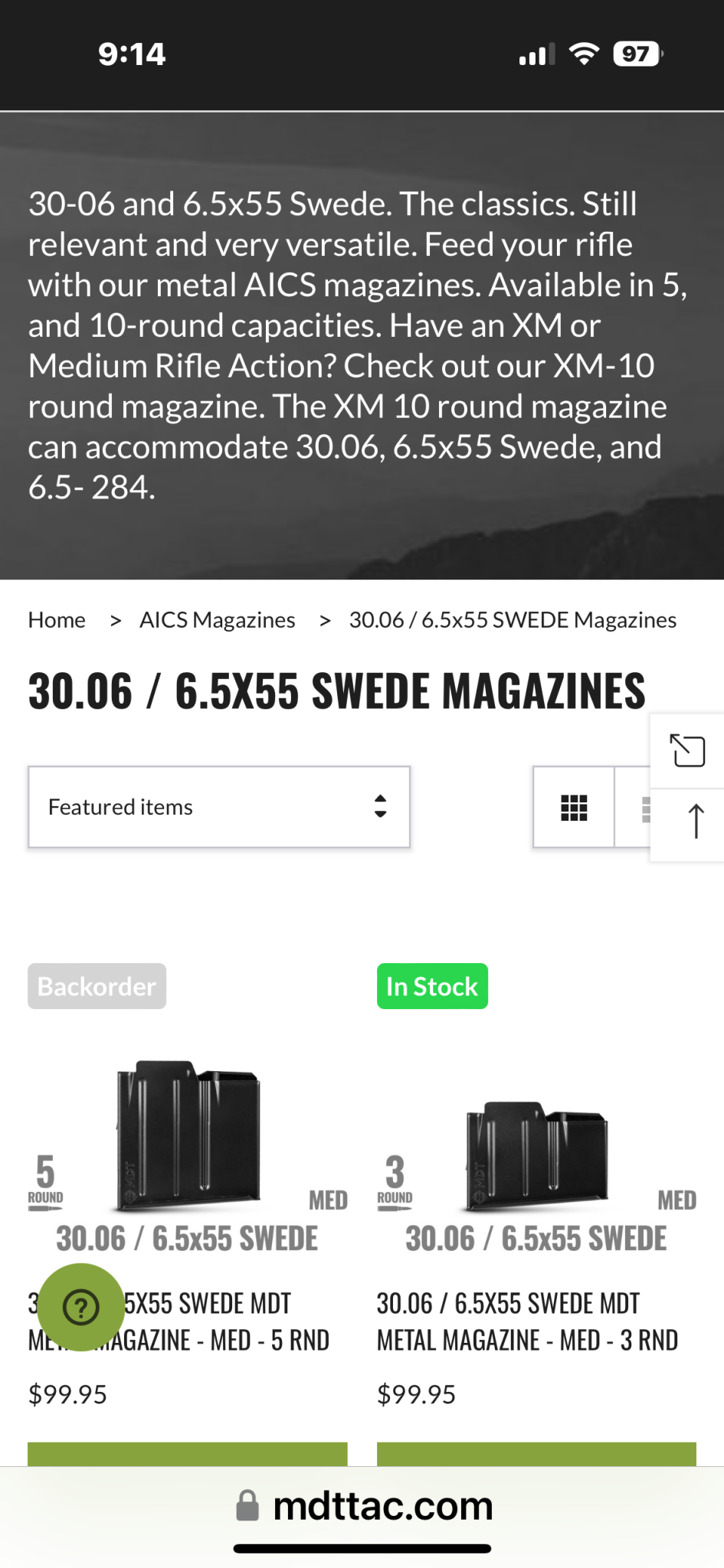Open the Featured items sort dropdown
The height and width of the screenshot is (1568, 724).
point(218,807)
